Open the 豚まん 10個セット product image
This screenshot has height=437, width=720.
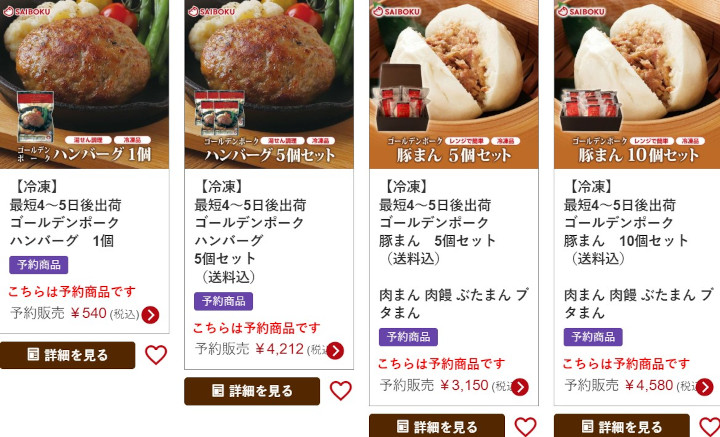point(637,85)
